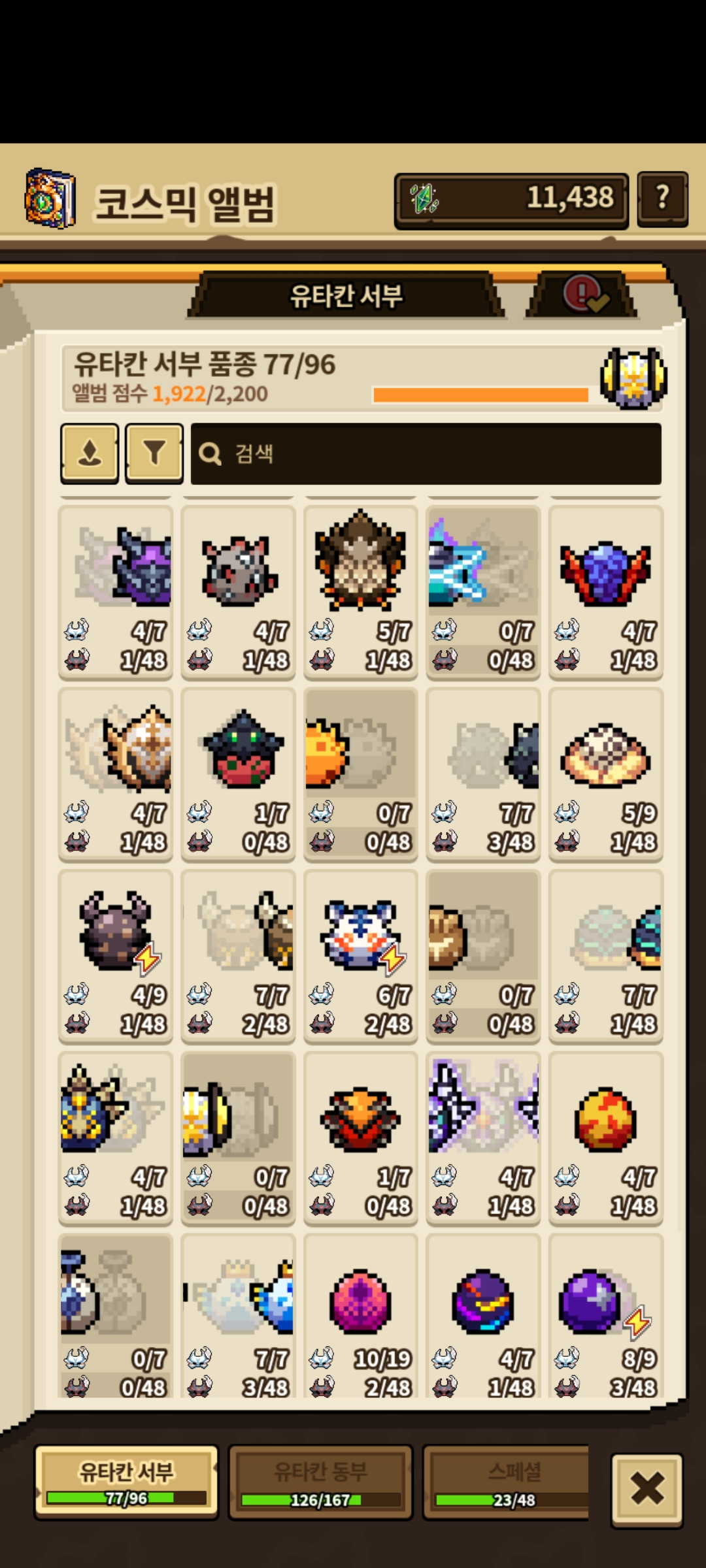
Task: Open the gray hamster card showing 4/7
Action: [238, 592]
